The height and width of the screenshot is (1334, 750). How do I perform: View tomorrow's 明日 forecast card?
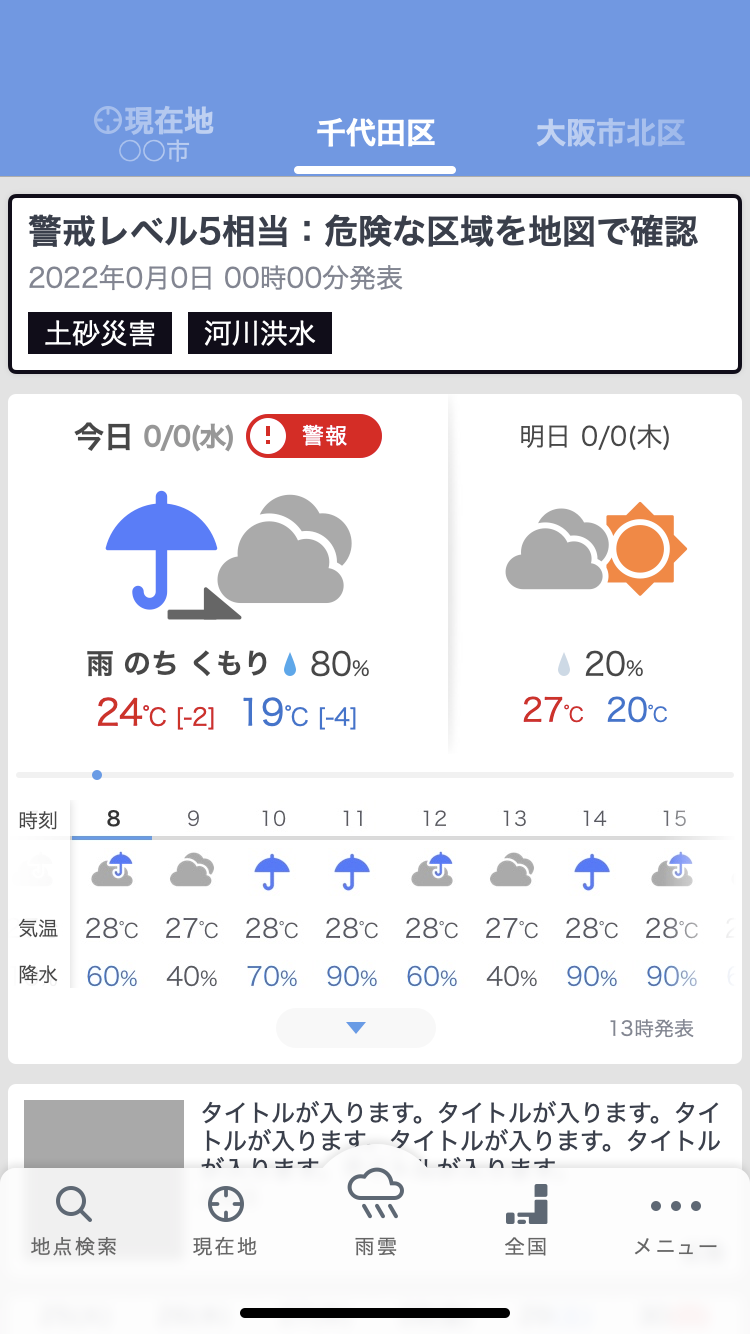point(596,570)
